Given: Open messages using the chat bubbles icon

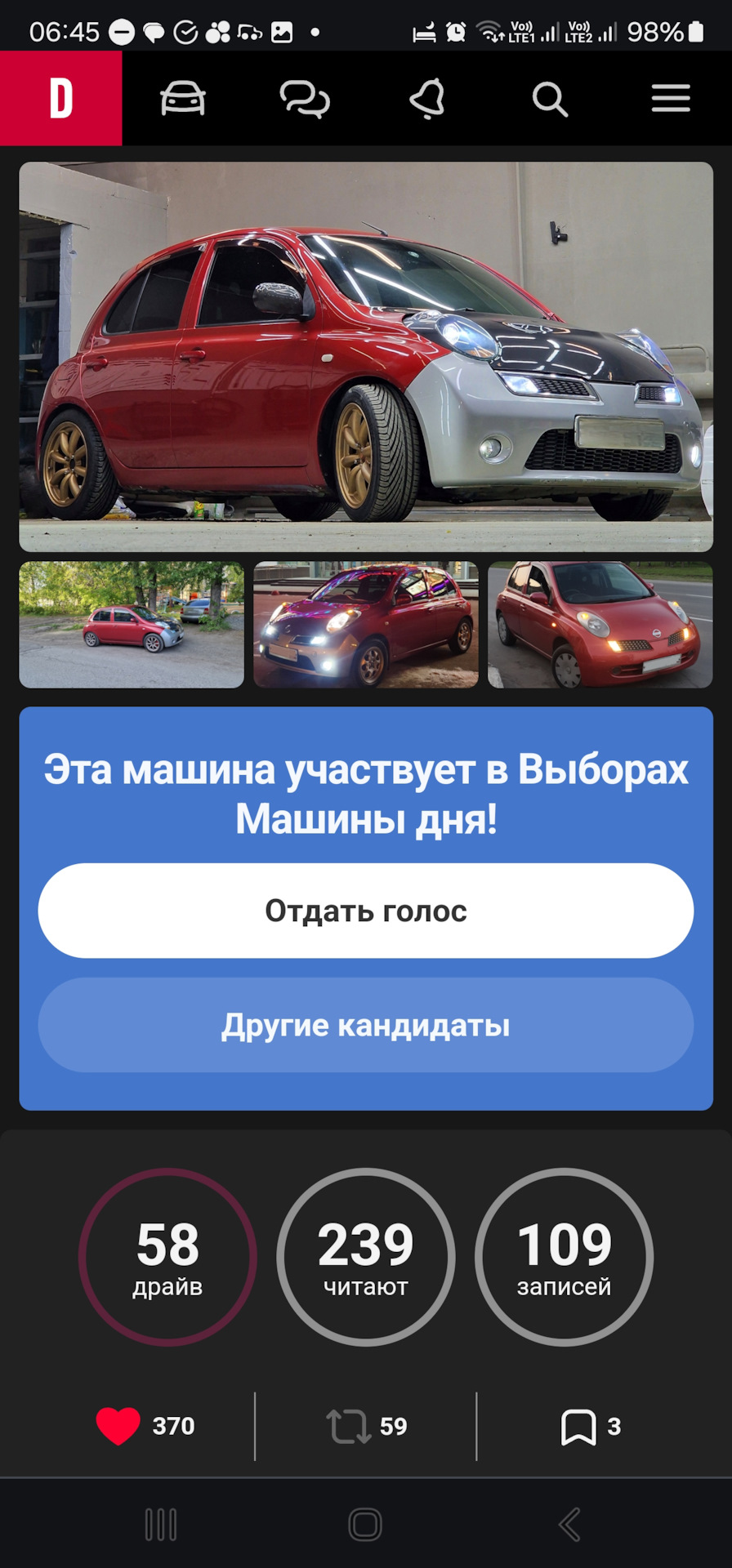Looking at the screenshot, I should (304, 97).
